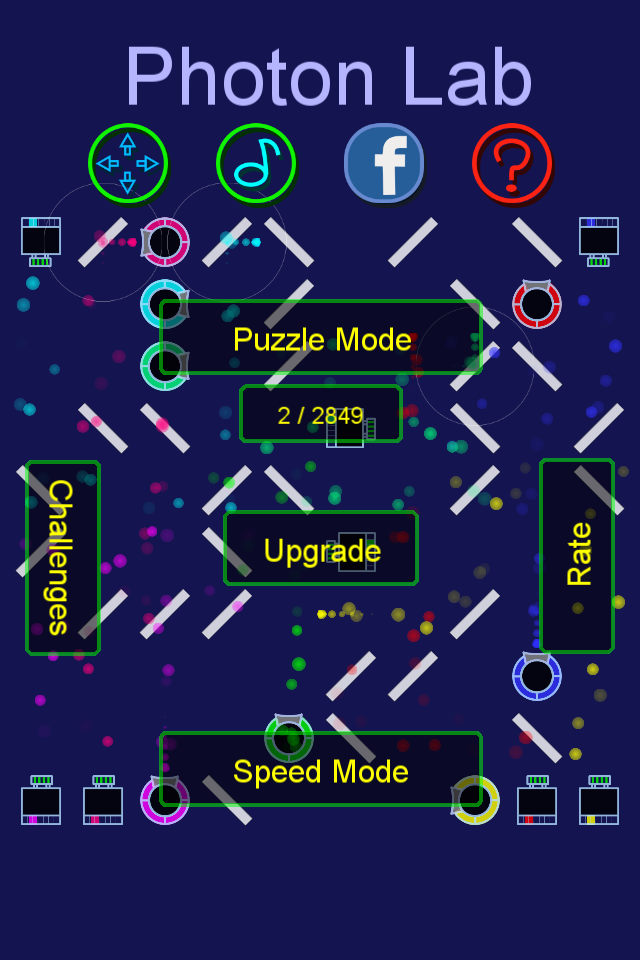Tap the Rate button

577,555
